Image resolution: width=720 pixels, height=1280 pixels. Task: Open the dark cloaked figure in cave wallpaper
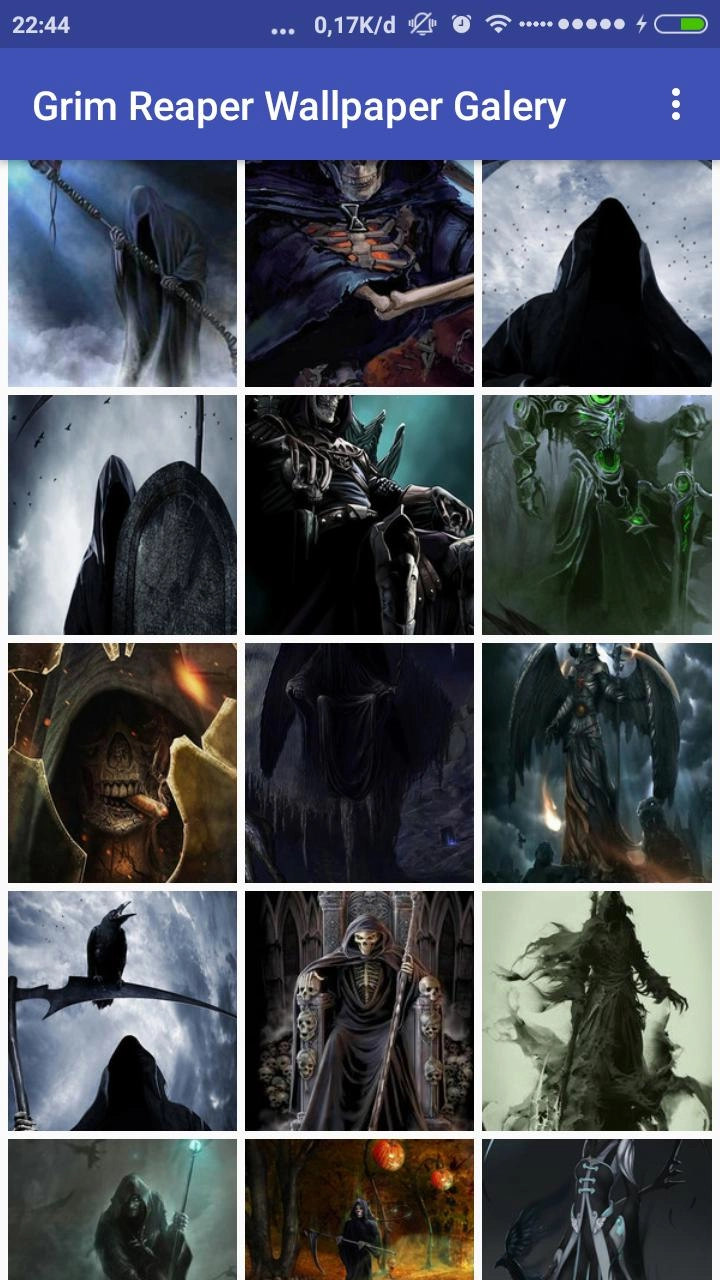pos(359,762)
